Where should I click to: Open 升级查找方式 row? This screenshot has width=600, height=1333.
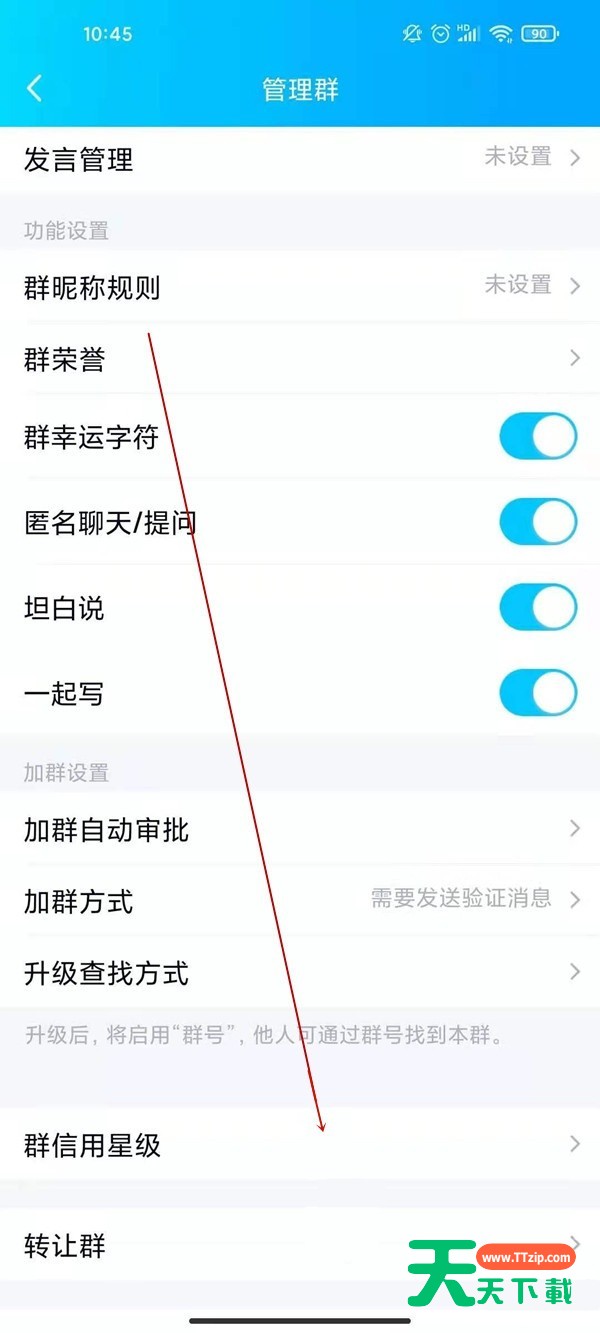pos(300,972)
